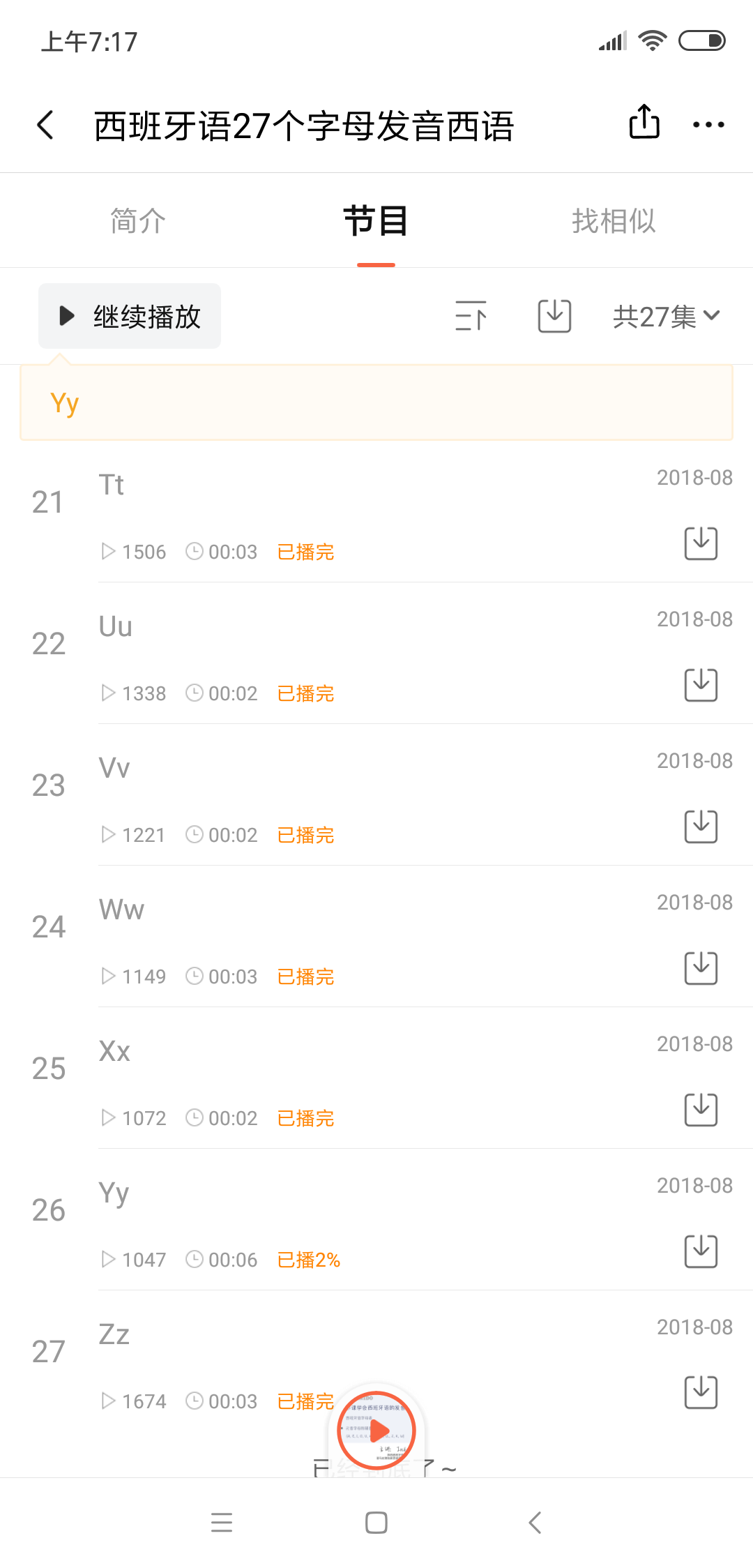Image resolution: width=753 pixels, height=1568 pixels.
Task: Download episode 22 Uu
Action: pyautogui.click(x=701, y=685)
